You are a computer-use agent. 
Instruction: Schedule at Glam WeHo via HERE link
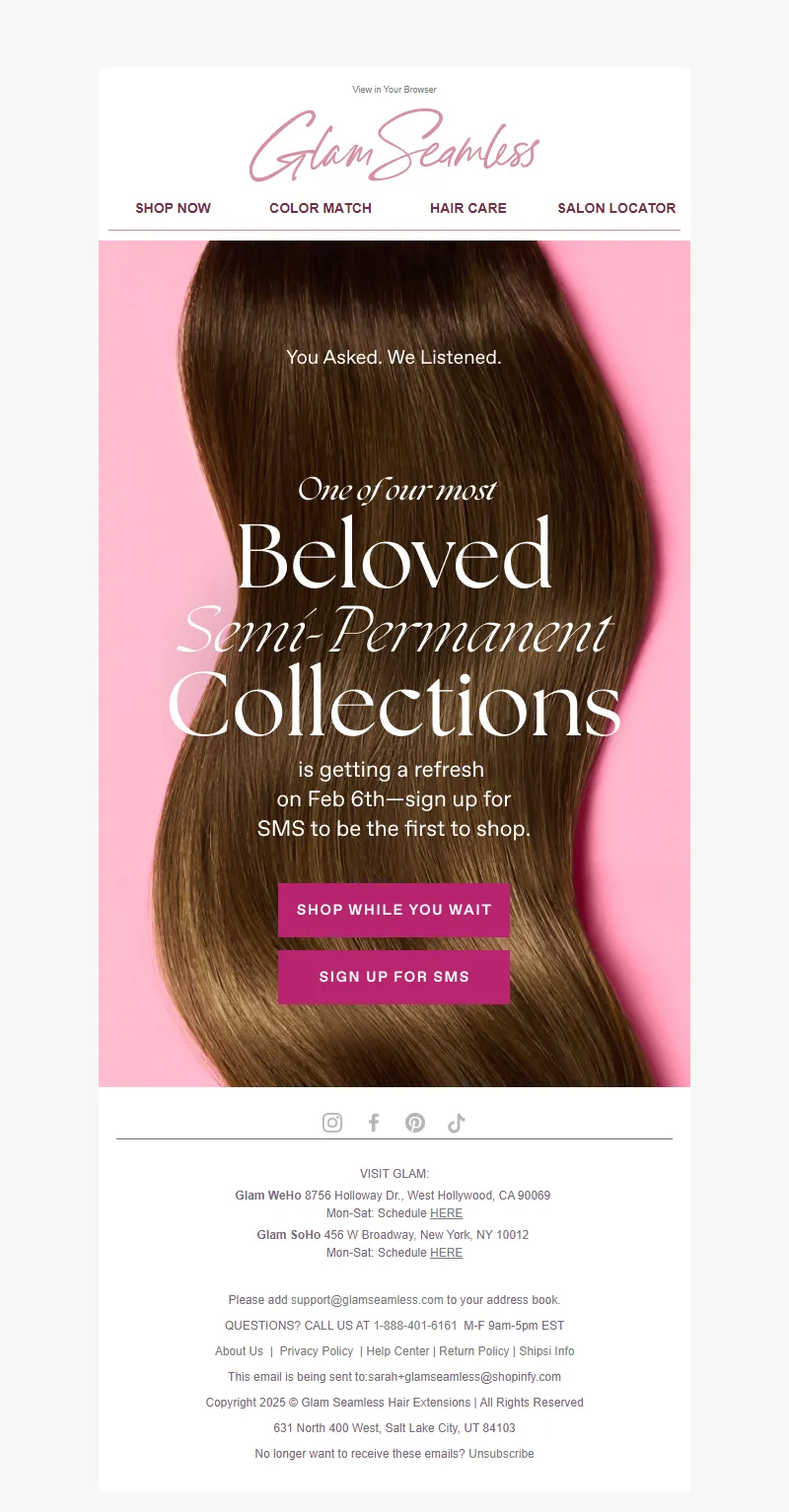click(x=446, y=1213)
